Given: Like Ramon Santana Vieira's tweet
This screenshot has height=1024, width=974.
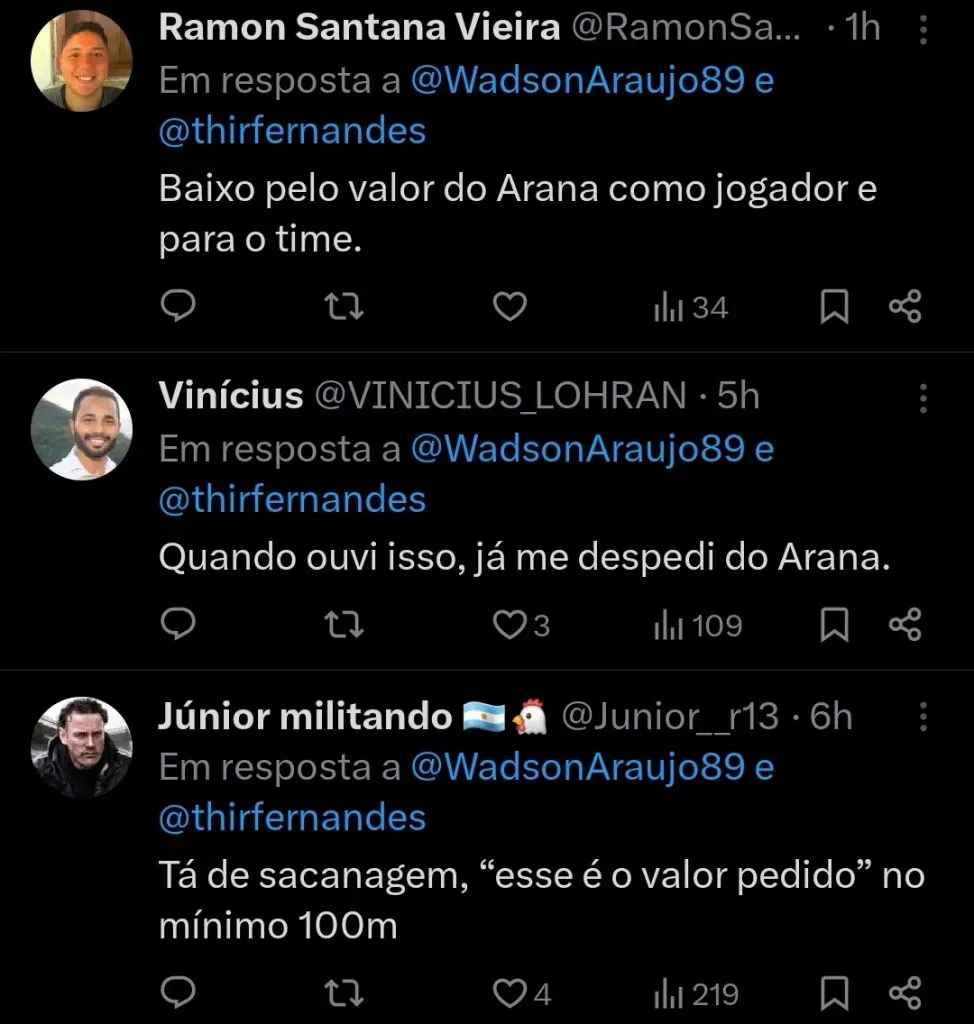Looking at the screenshot, I should coord(511,307).
